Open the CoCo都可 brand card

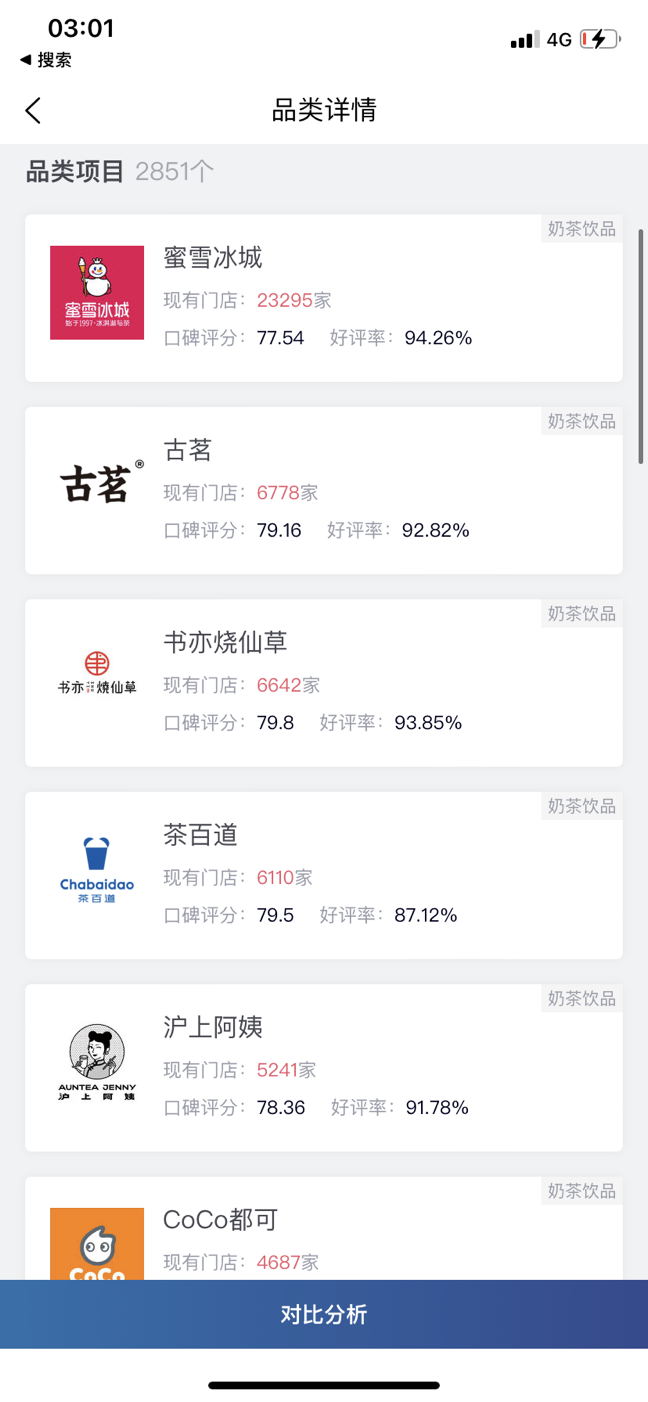[324, 1229]
